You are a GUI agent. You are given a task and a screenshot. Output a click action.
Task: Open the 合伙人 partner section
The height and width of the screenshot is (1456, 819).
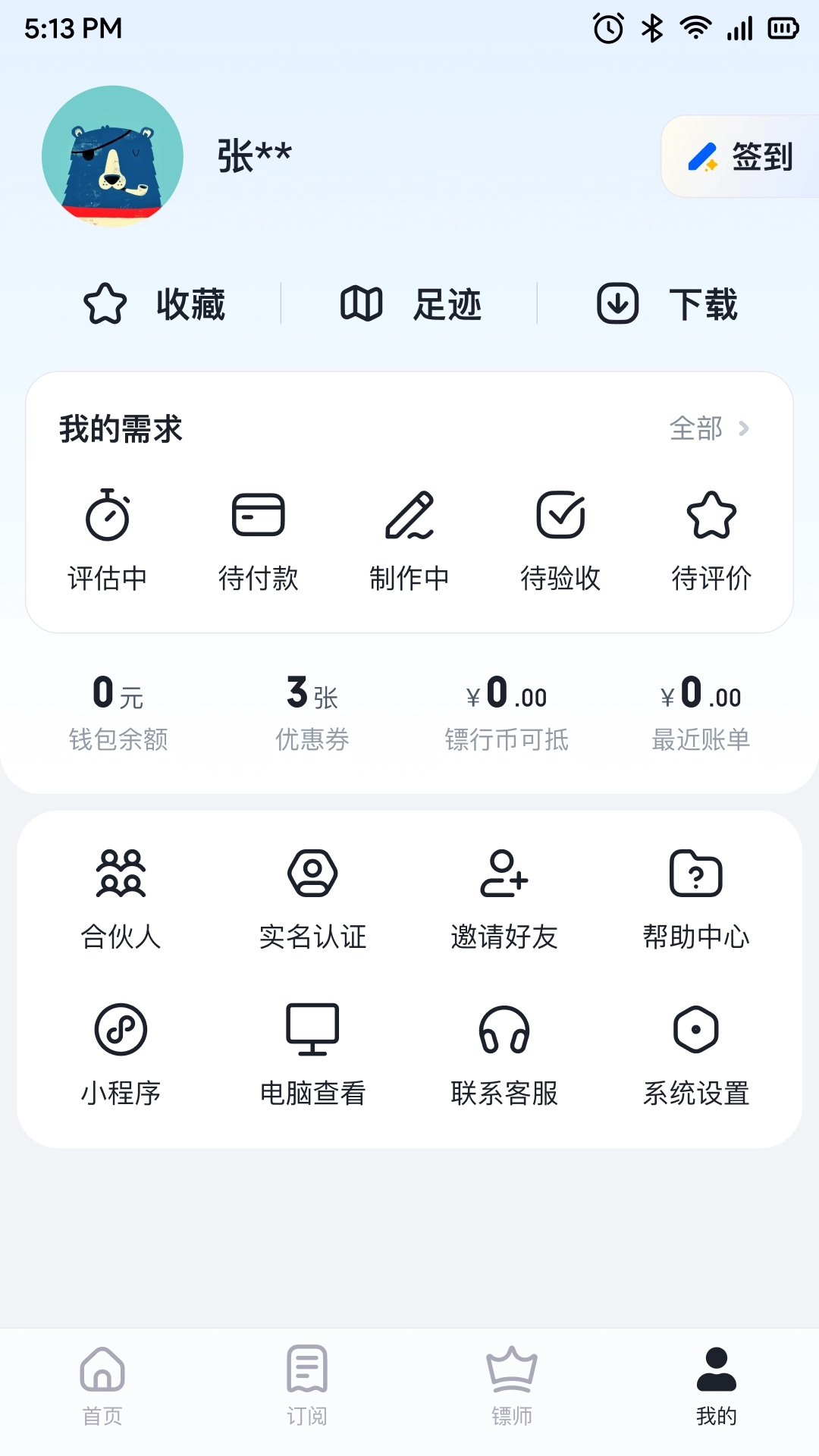[121, 899]
